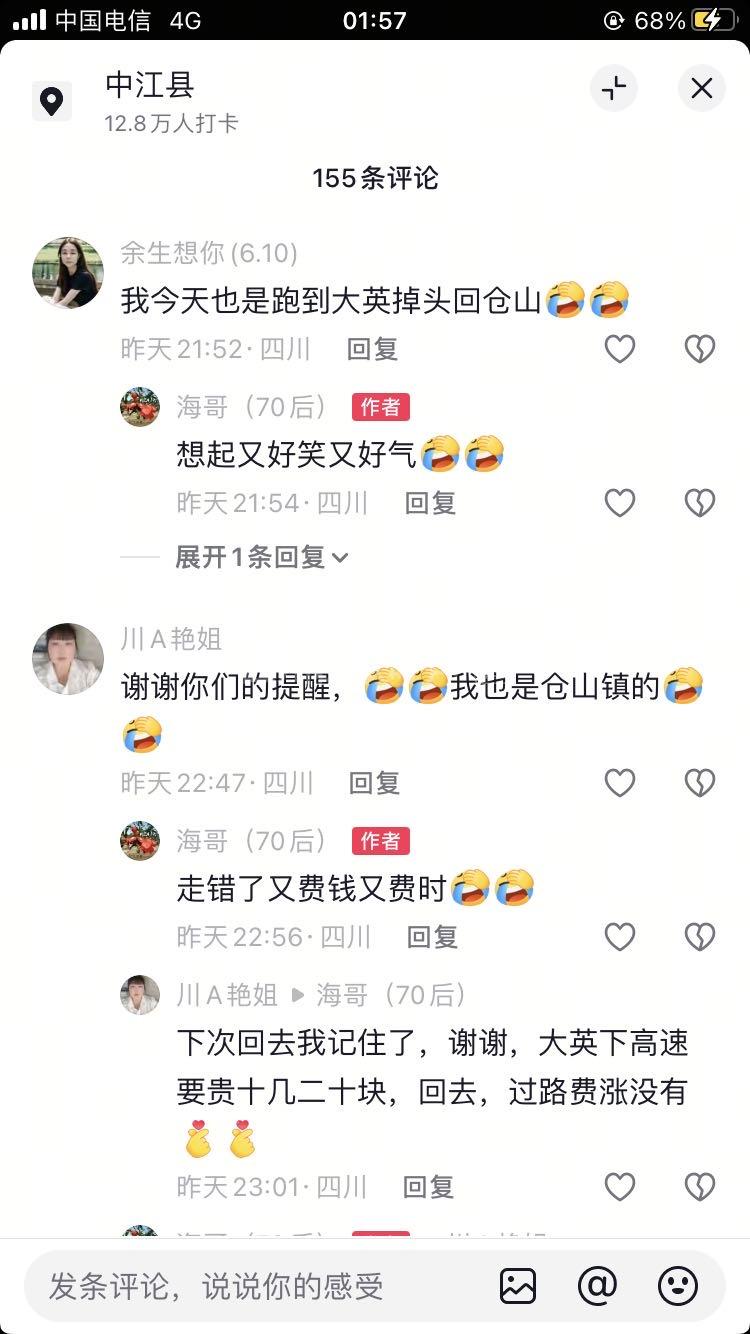This screenshot has height=1334, width=750.
Task: Reply to the 23:01 comment
Action: pyautogui.click(x=428, y=1187)
